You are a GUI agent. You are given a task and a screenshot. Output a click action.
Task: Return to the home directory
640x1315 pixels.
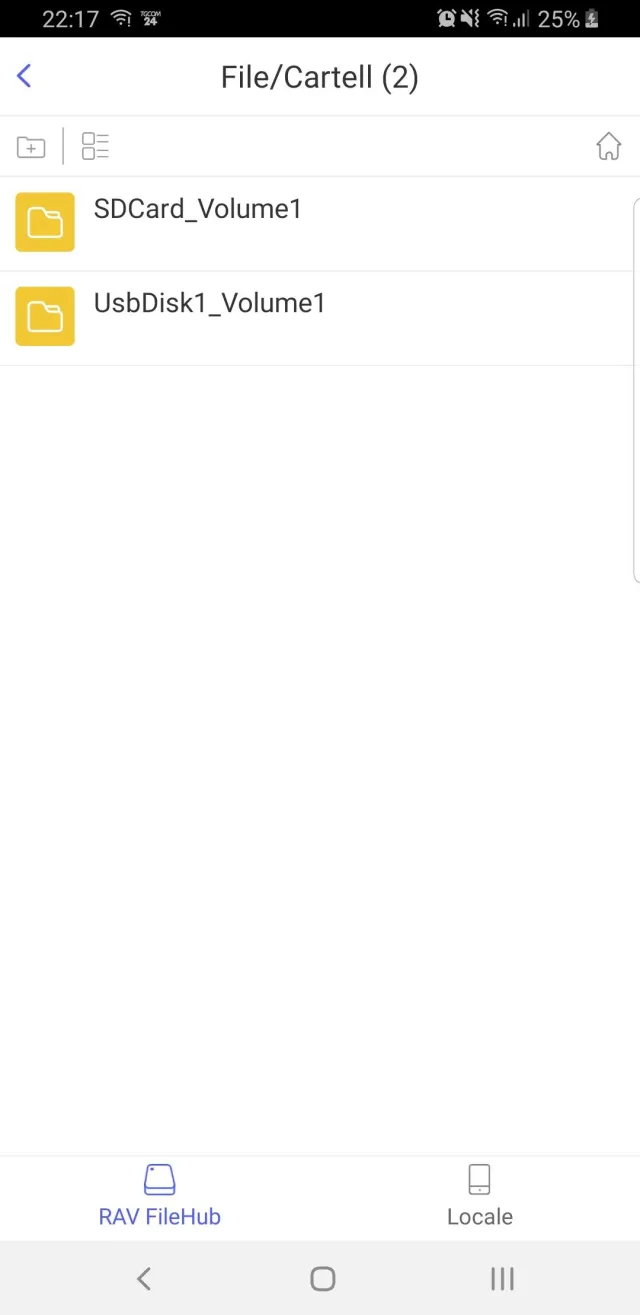[608, 147]
